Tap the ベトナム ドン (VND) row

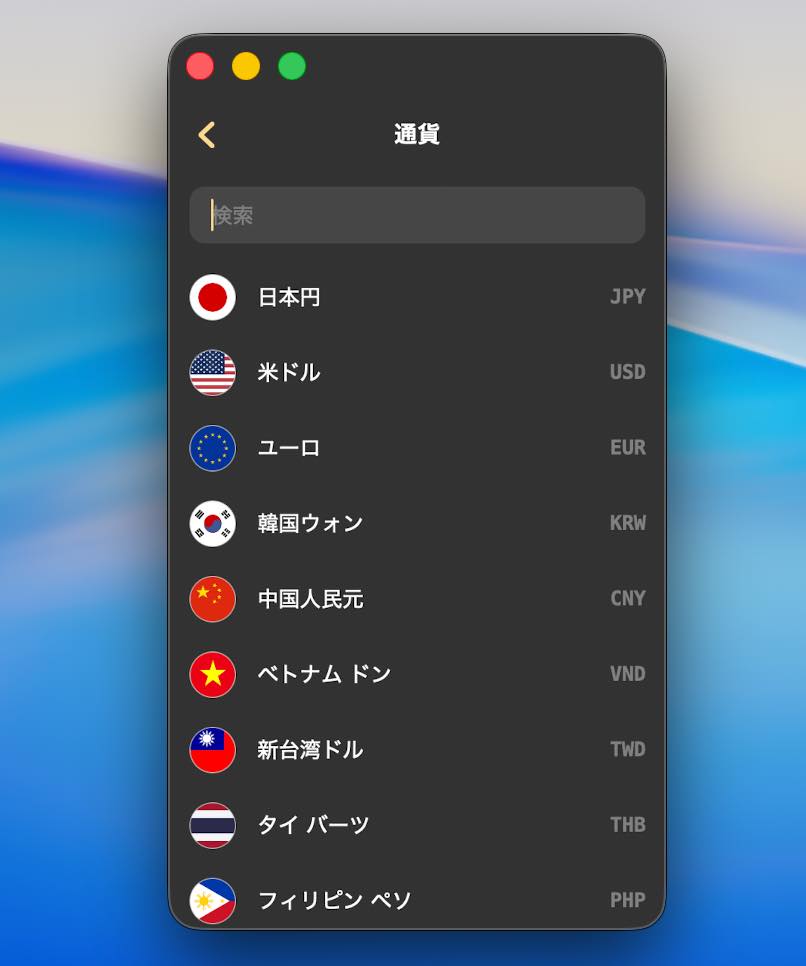[x=417, y=674]
